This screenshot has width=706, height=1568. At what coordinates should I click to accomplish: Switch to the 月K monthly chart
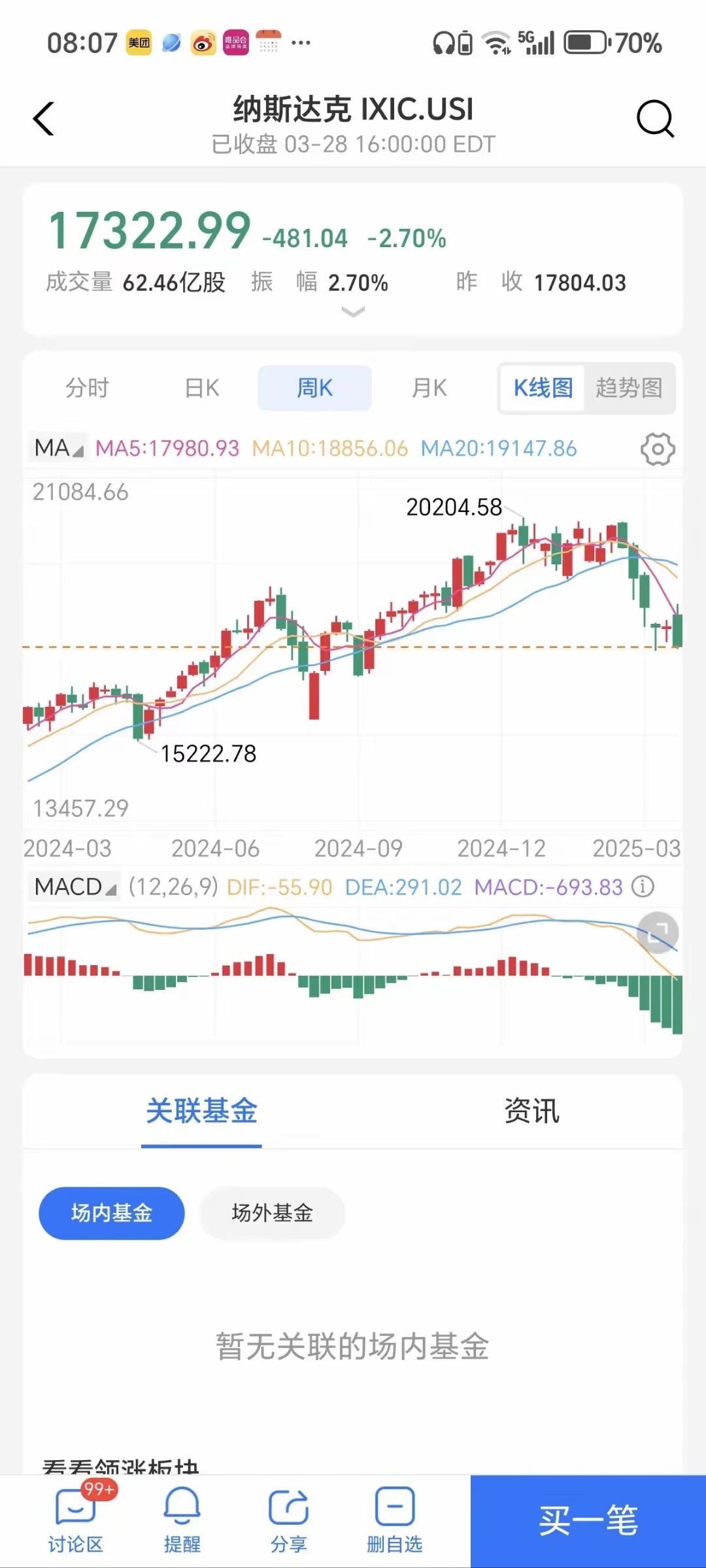click(429, 388)
